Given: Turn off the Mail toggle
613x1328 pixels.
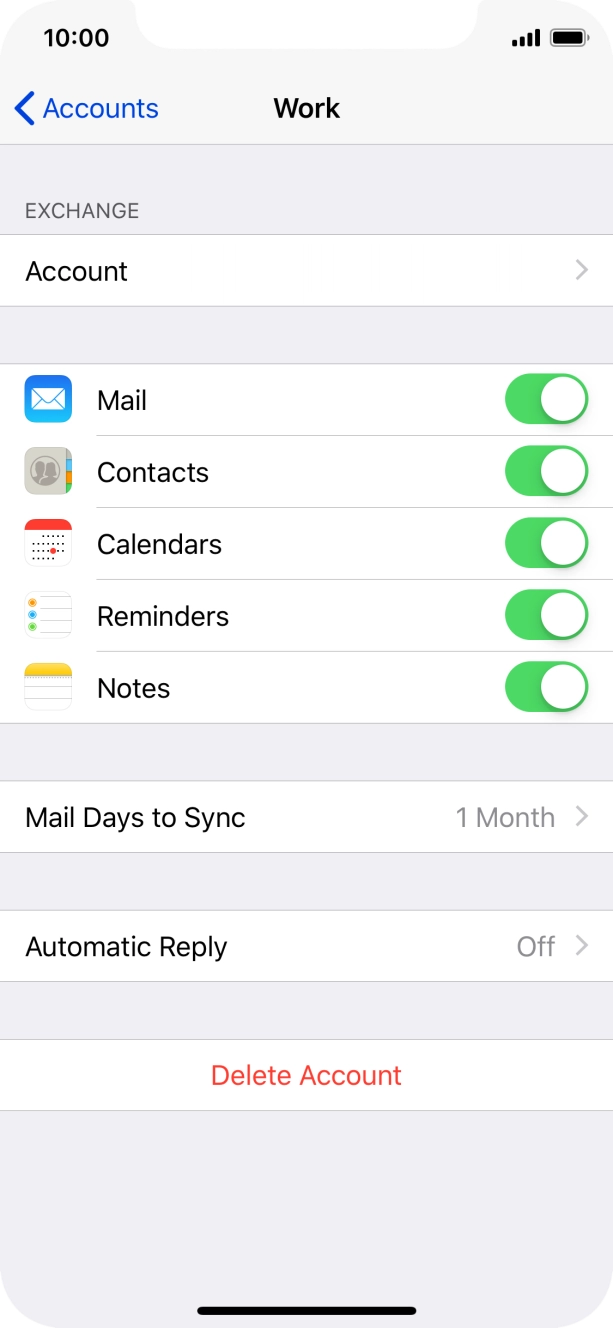Looking at the screenshot, I should point(546,400).
